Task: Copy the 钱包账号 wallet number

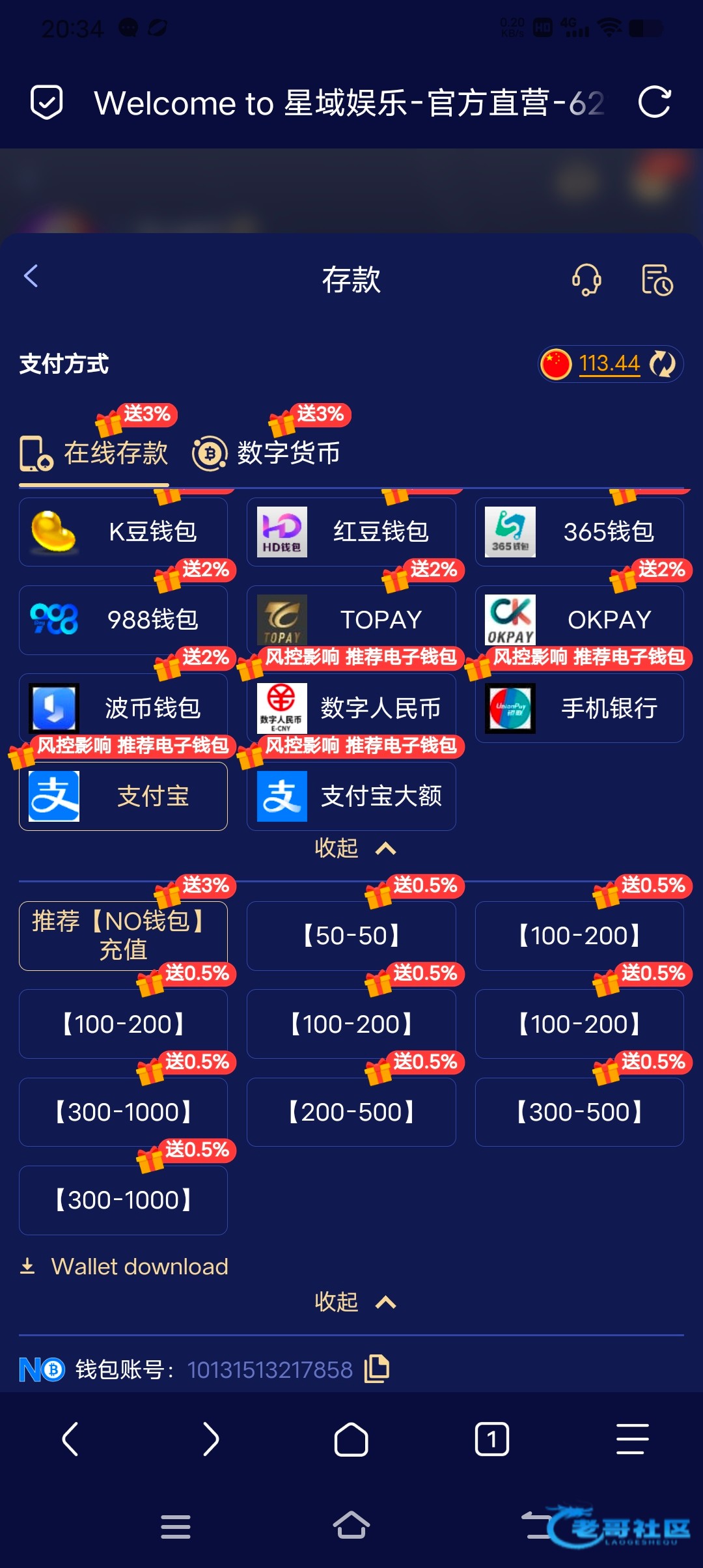Action: pos(377,1369)
